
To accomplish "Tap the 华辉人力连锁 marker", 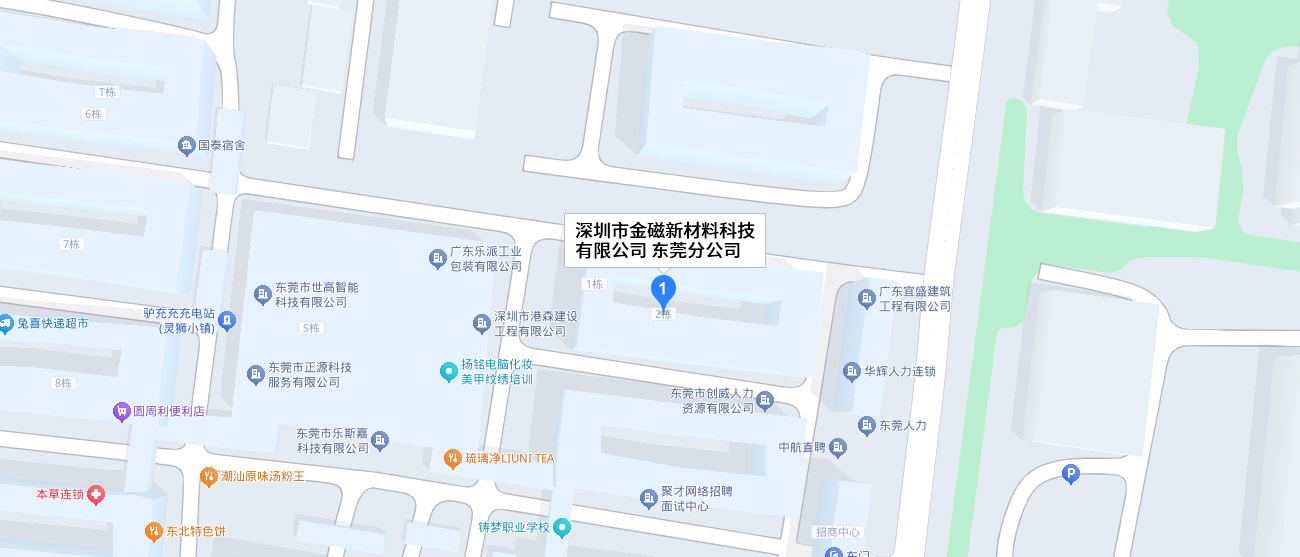I will click(x=852, y=371).
